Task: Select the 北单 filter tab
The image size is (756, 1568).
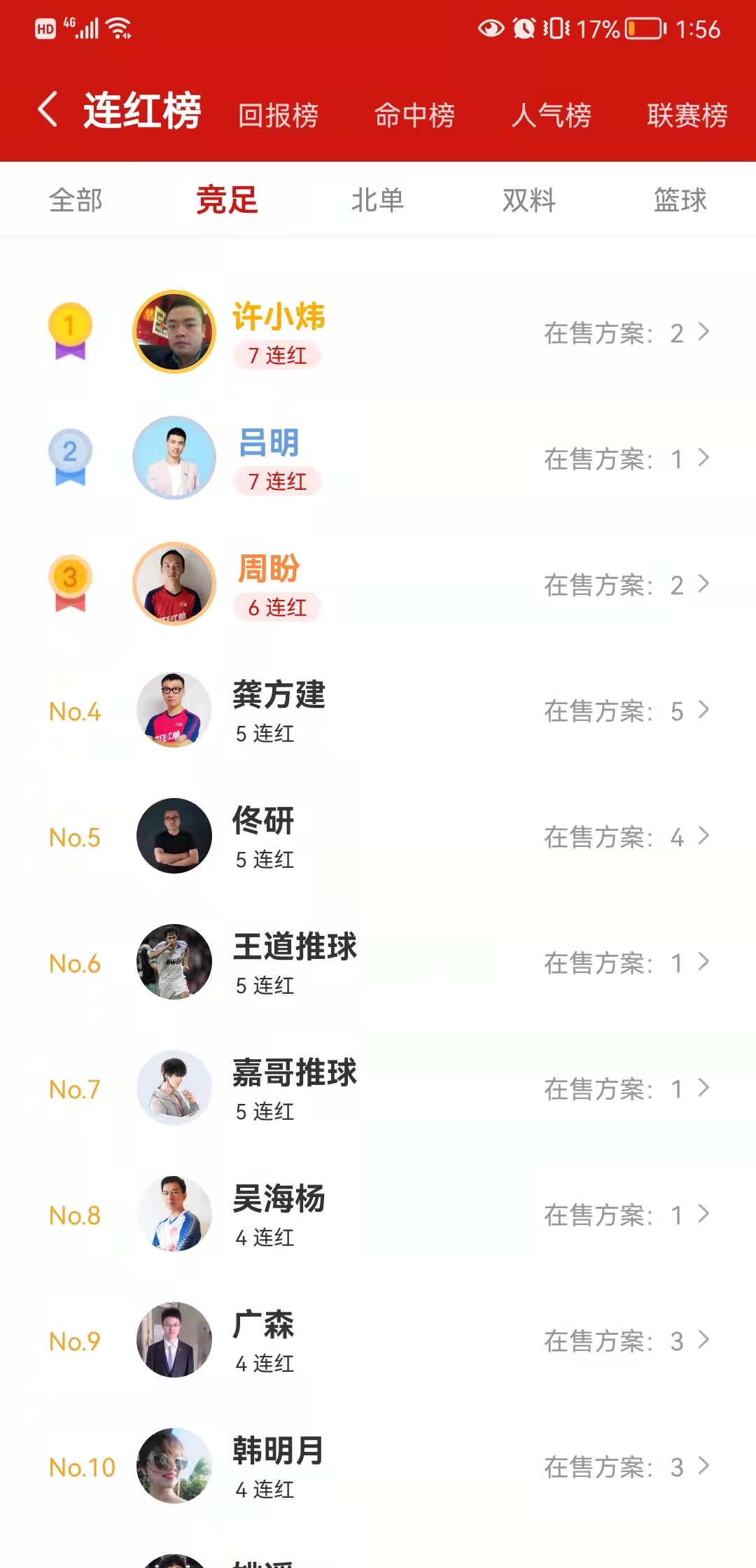Action: click(377, 200)
